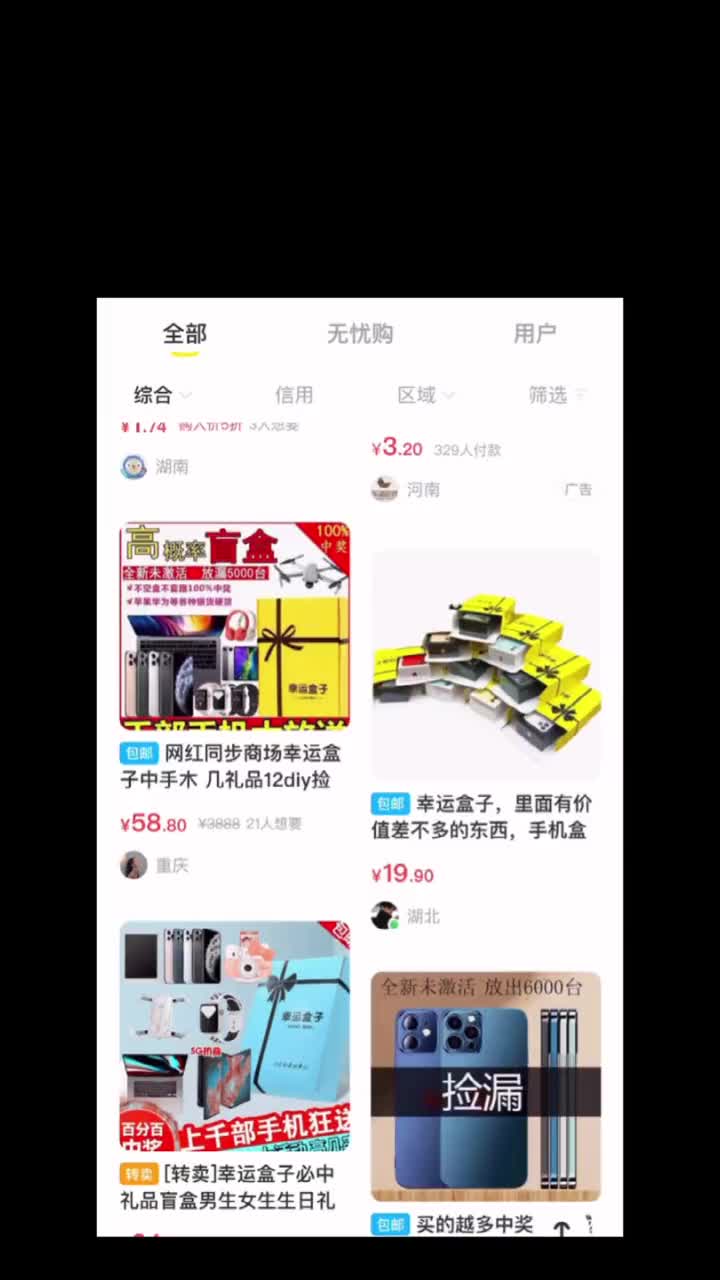Screen dimensions: 720x1280
Task: Tap the back-to-top arrow button
Action: 562,1228
